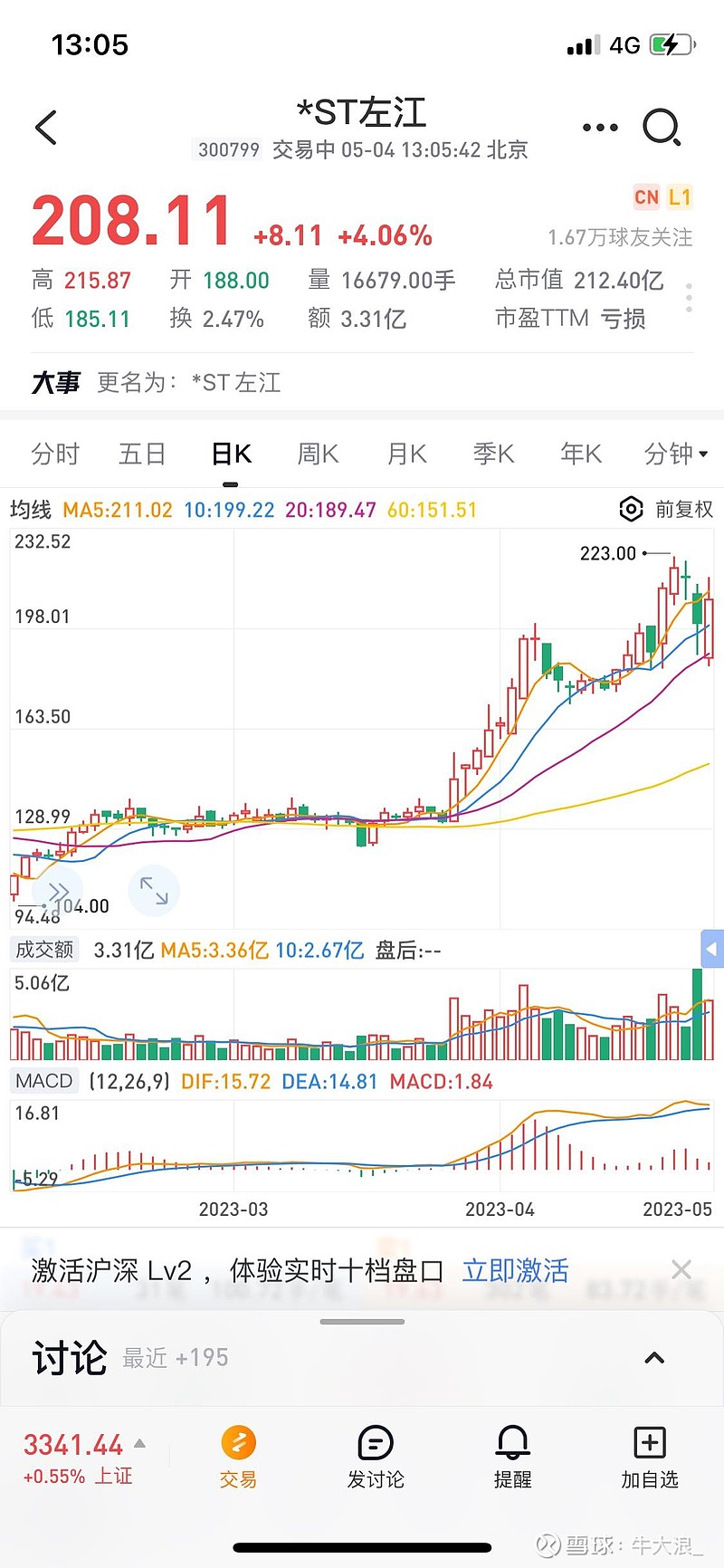
Task: Open the more options (...) menu
Action: [599, 127]
